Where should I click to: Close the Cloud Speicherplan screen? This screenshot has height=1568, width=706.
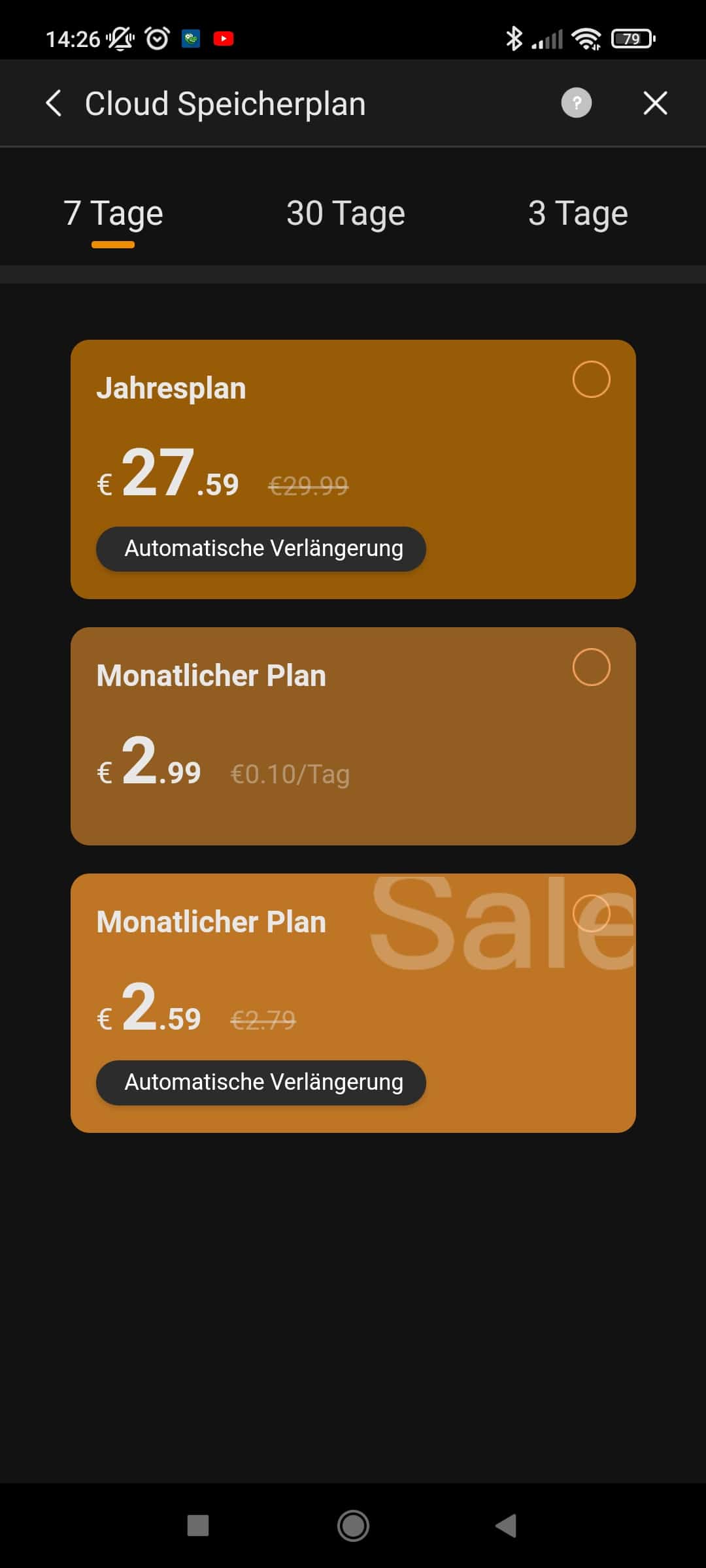[x=655, y=103]
